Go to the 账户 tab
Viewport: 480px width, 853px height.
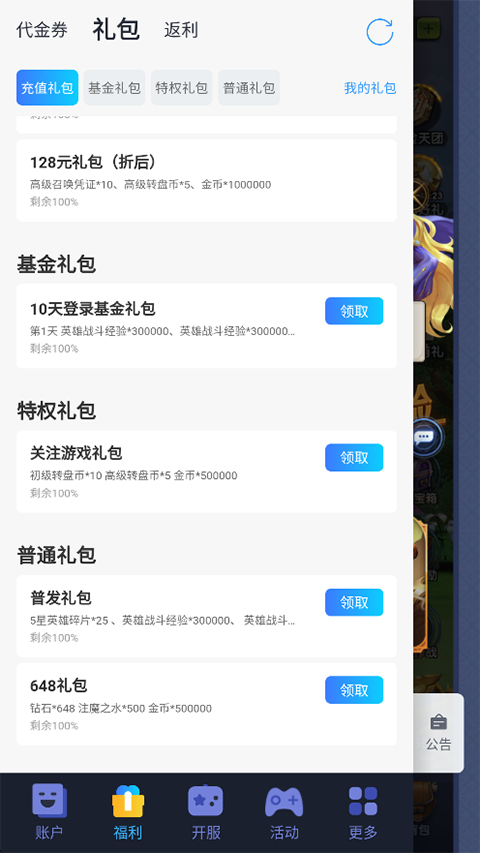point(49,812)
